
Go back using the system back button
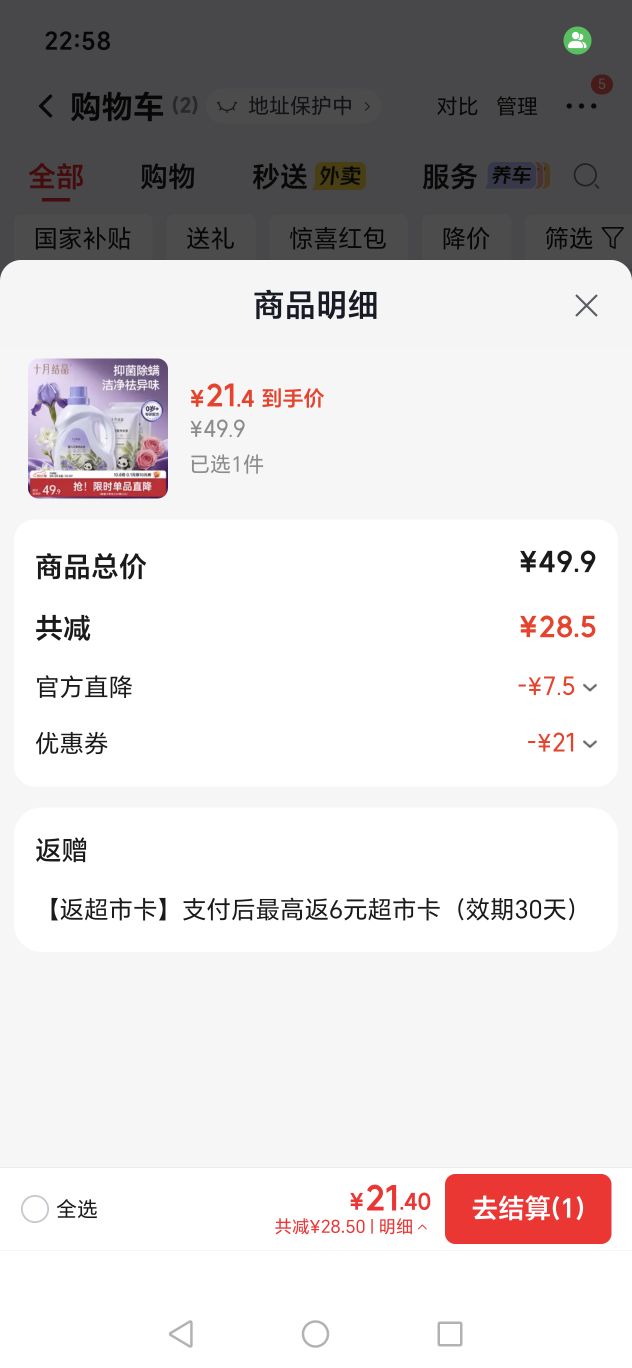click(181, 1333)
